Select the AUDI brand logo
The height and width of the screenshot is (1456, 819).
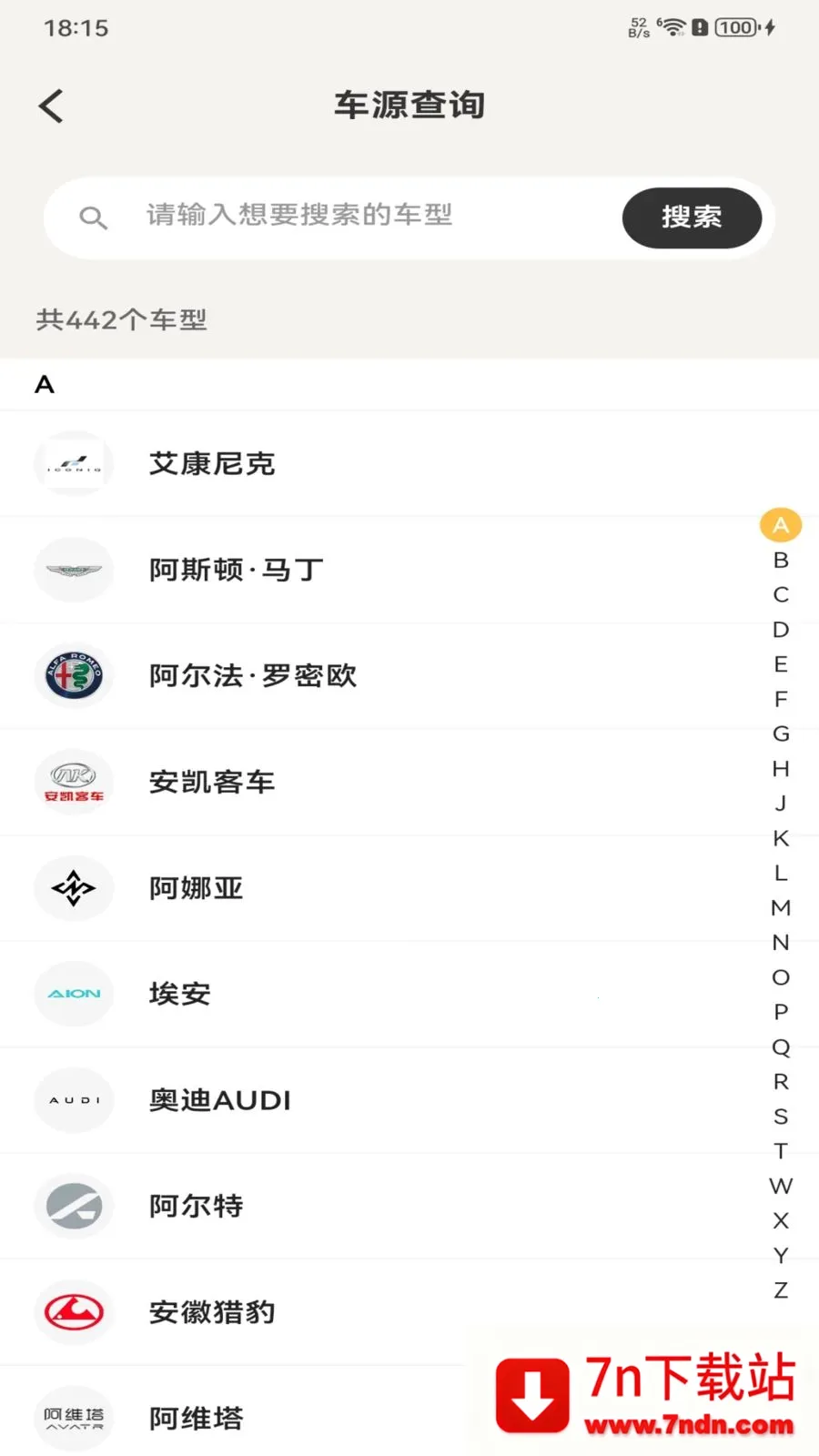click(73, 1099)
